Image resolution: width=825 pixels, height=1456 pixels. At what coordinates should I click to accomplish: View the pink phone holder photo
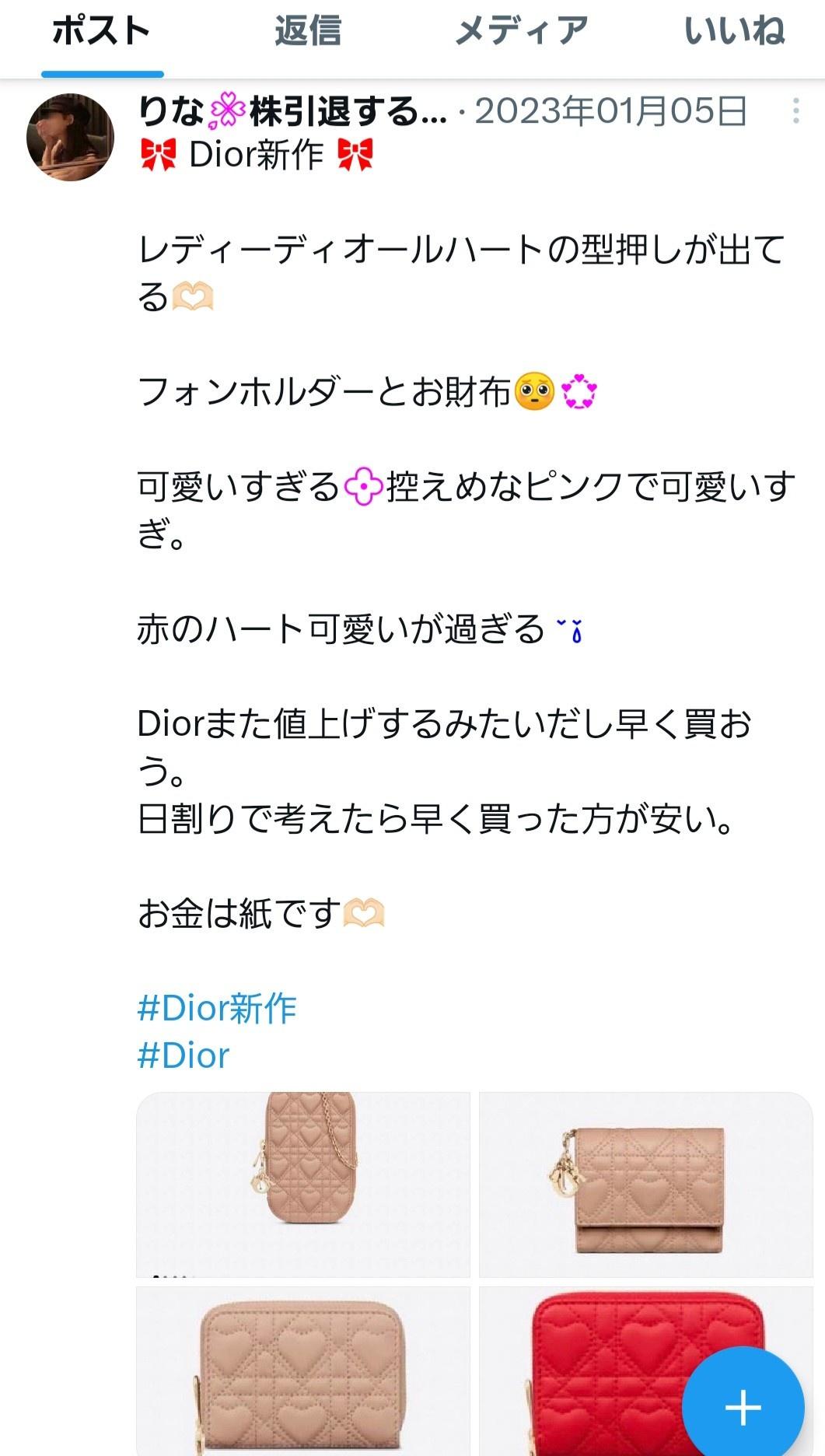pyautogui.click(x=303, y=1184)
